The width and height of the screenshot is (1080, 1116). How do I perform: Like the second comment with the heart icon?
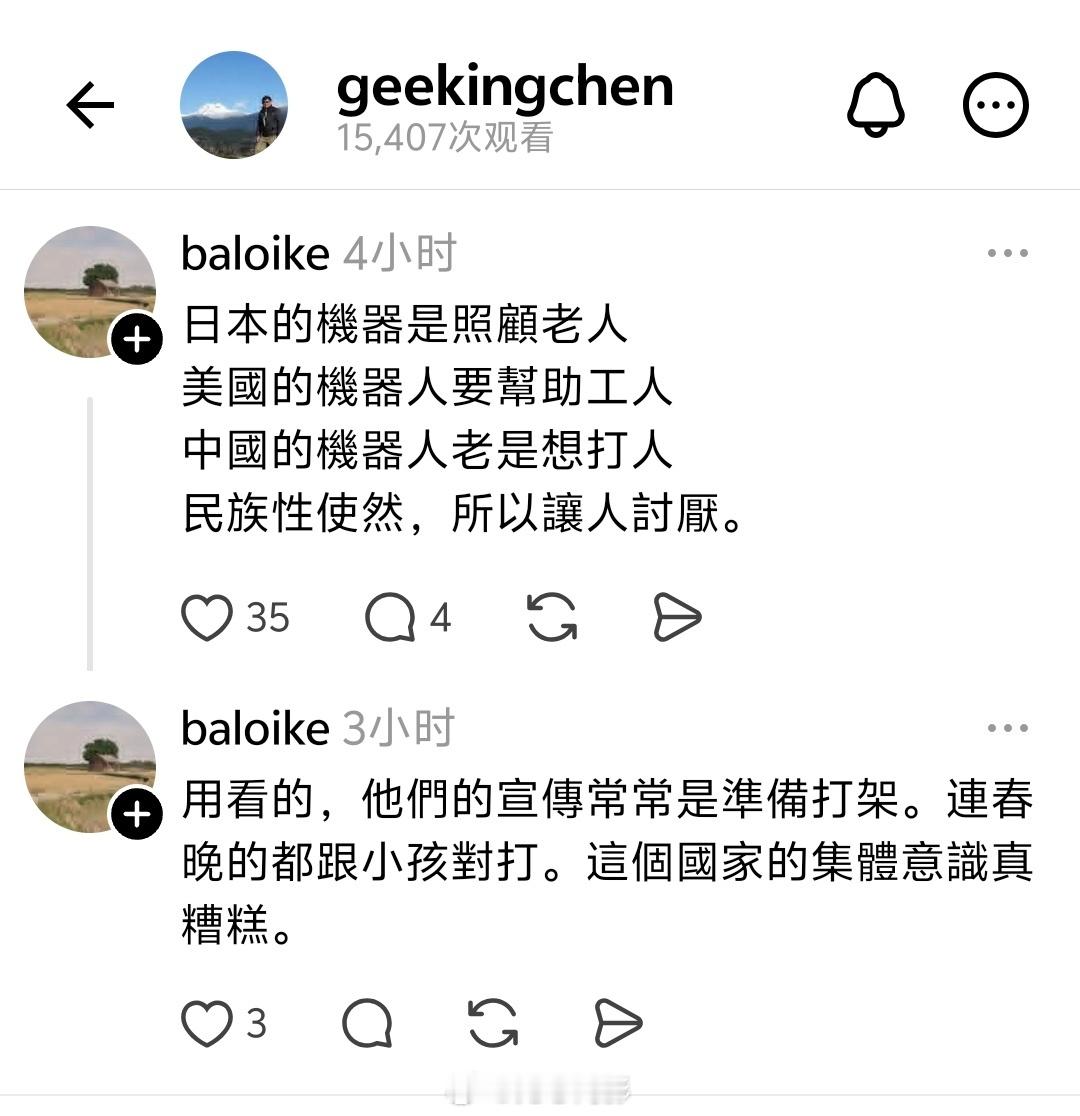[206, 1022]
